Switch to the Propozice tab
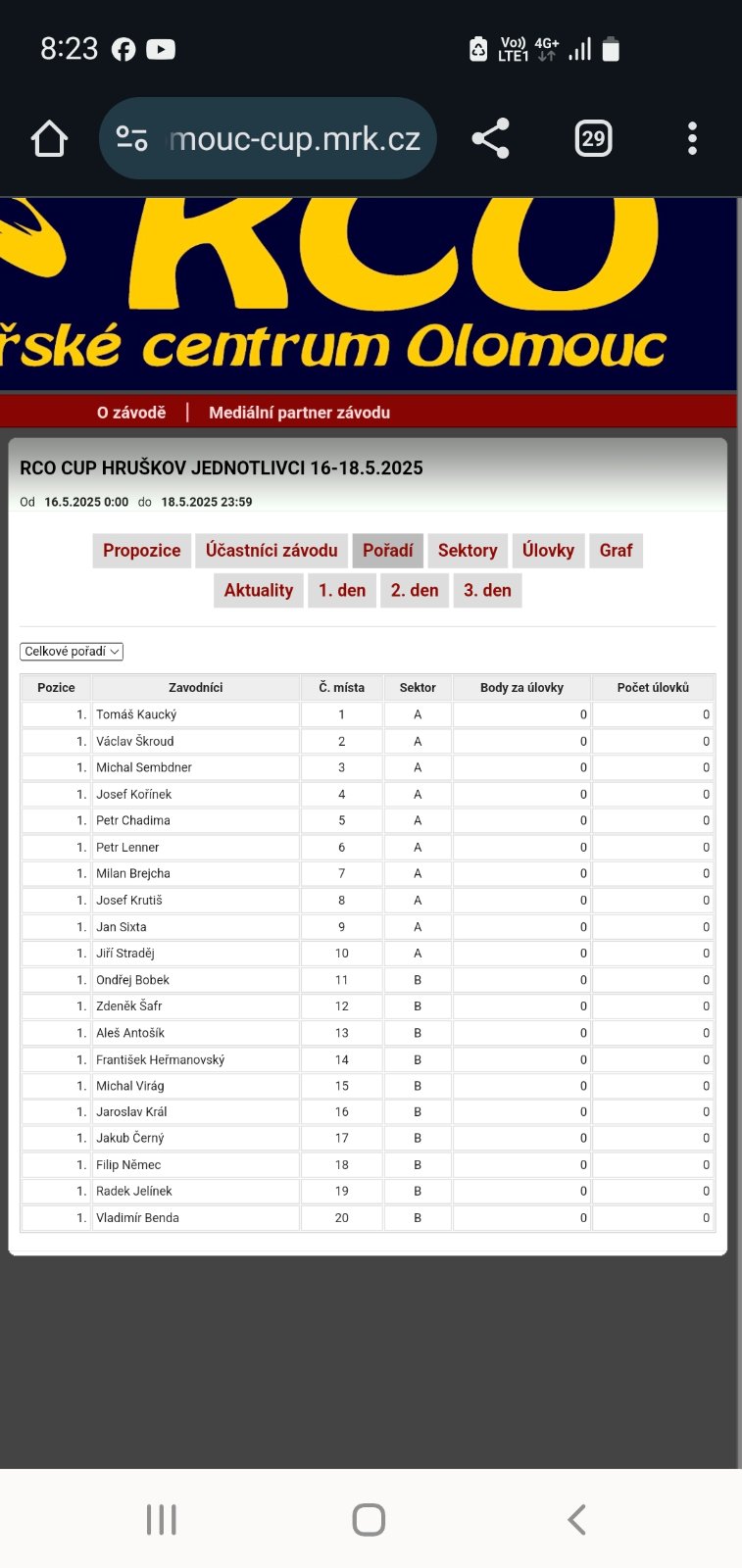The width and height of the screenshot is (742, 1568). click(x=142, y=551)
